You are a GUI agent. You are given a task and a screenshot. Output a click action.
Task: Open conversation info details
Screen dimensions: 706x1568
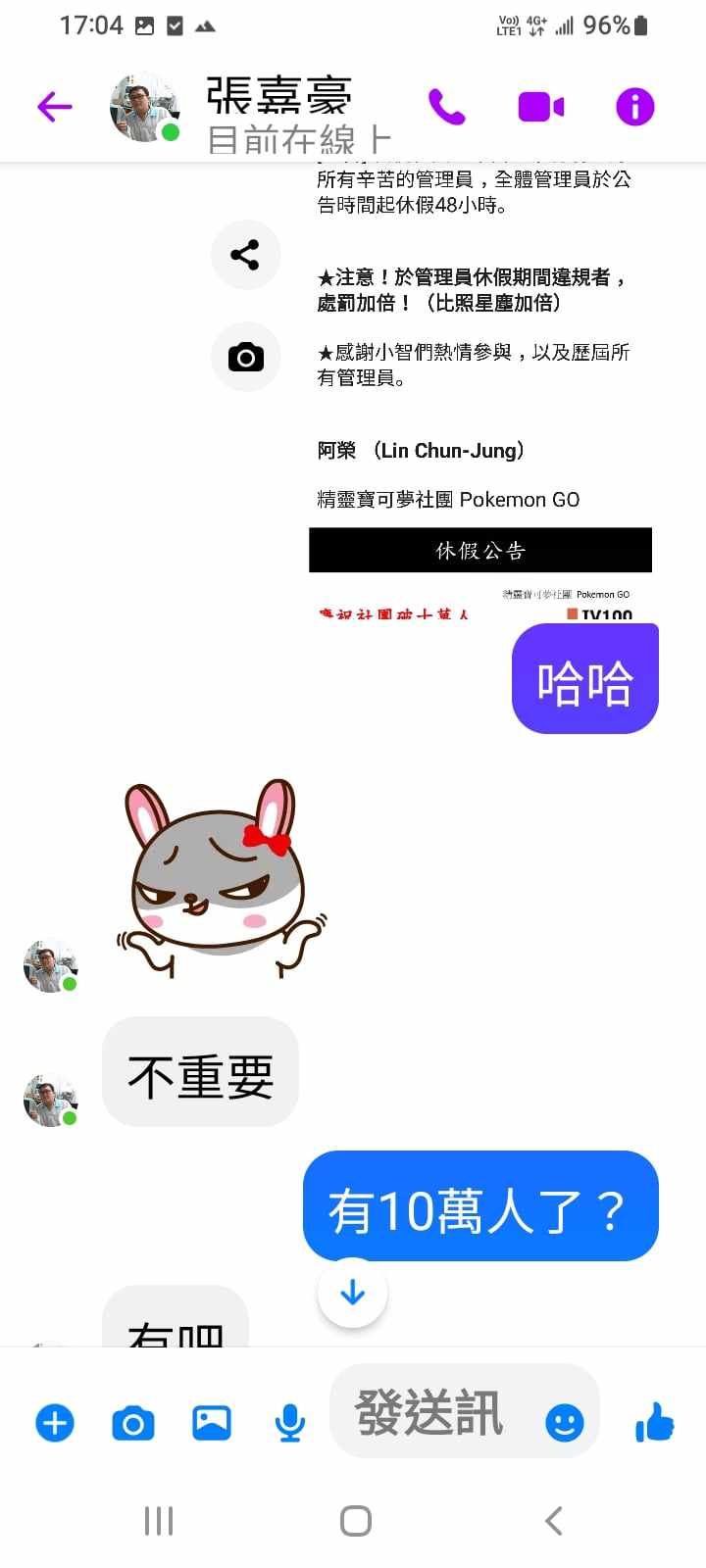[x=634, y=106]
